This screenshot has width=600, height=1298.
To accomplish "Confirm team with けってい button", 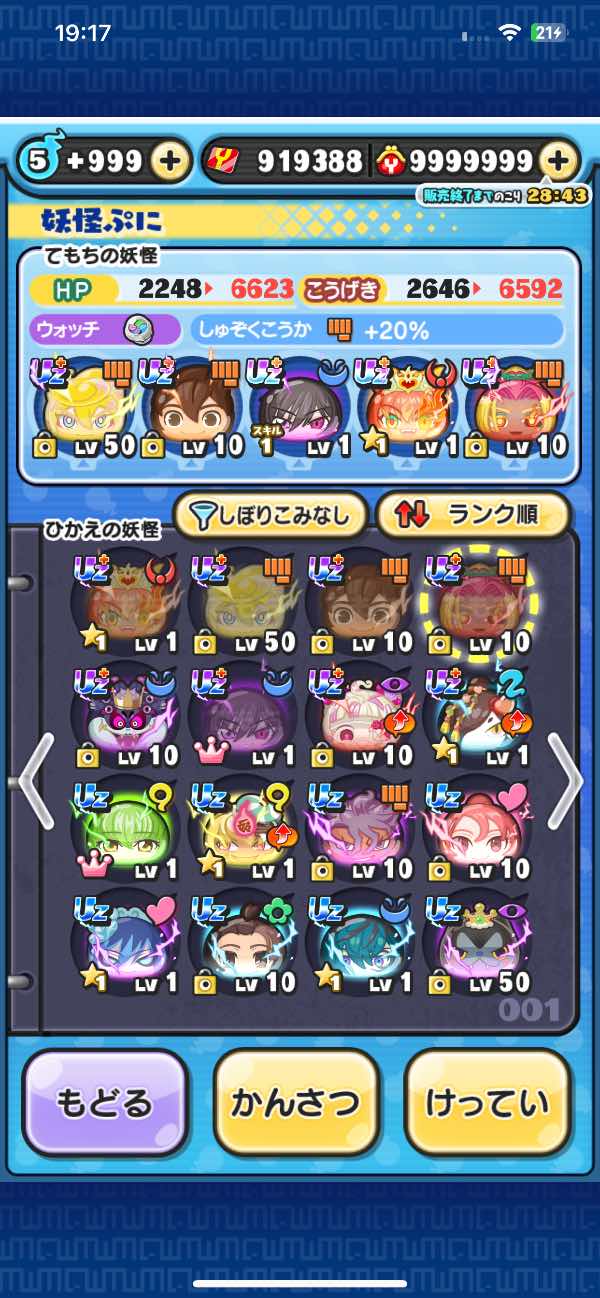I will click(487, 1103).
